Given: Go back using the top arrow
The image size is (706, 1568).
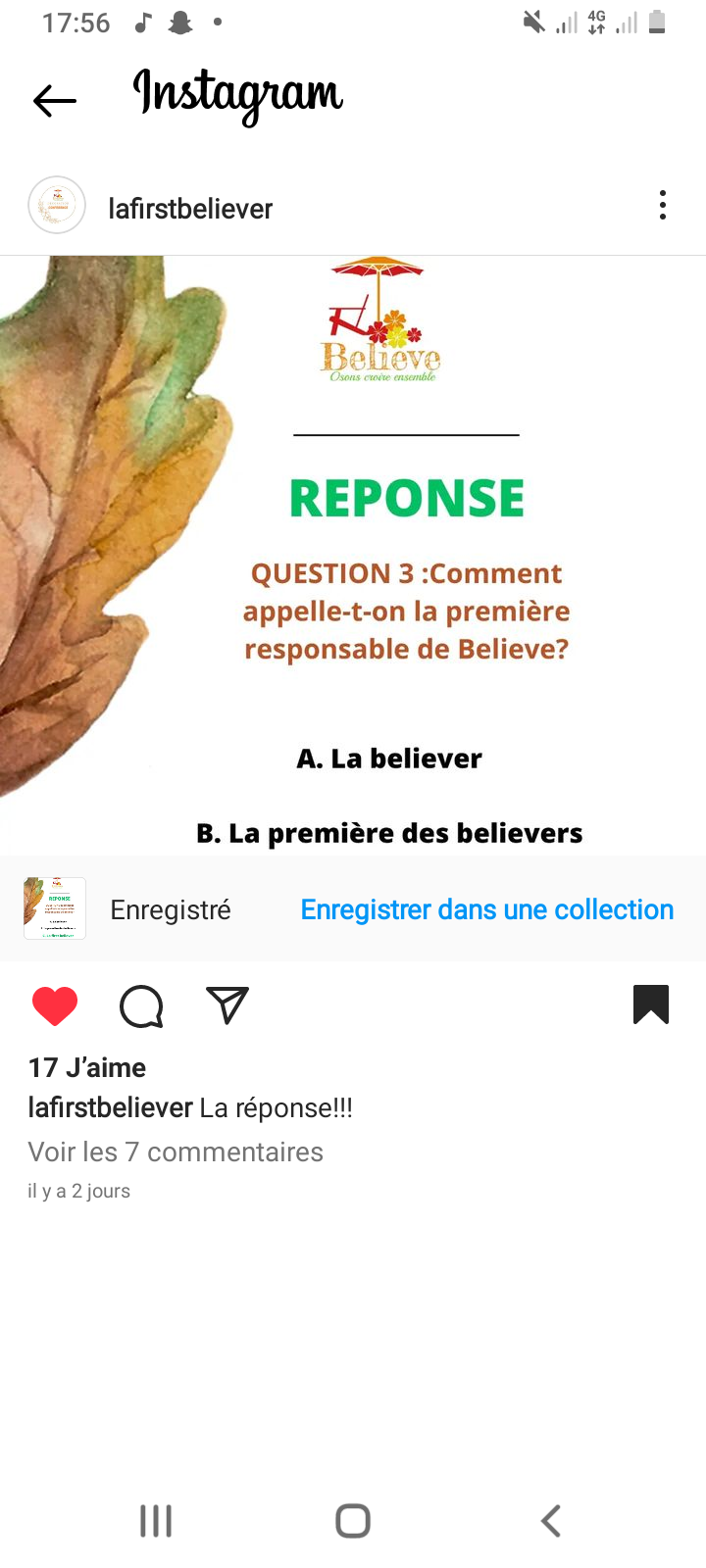Looking at the screenshot, I should click(55, 100).
